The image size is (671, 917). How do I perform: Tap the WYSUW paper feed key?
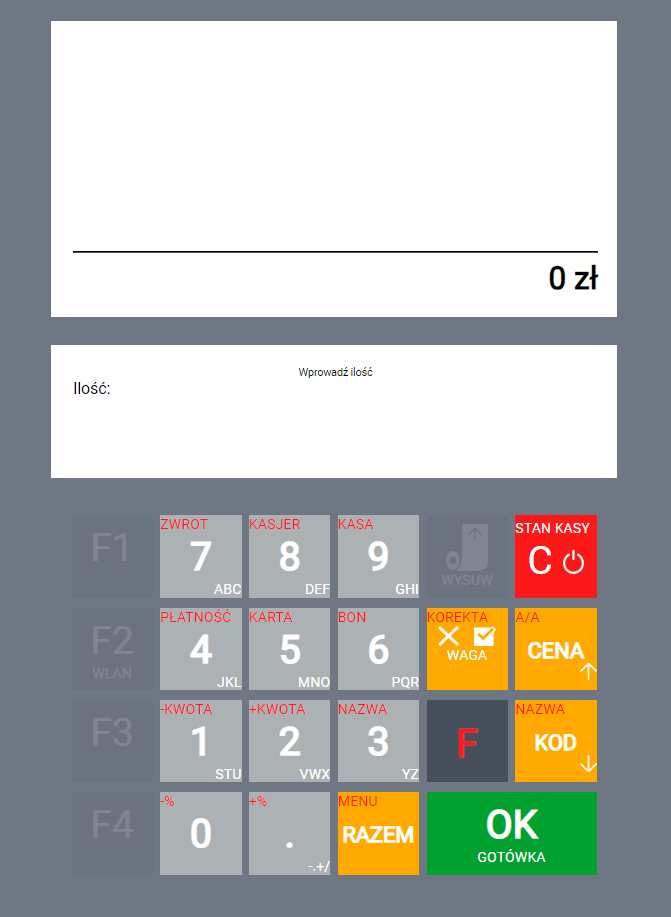pos(467,556)
